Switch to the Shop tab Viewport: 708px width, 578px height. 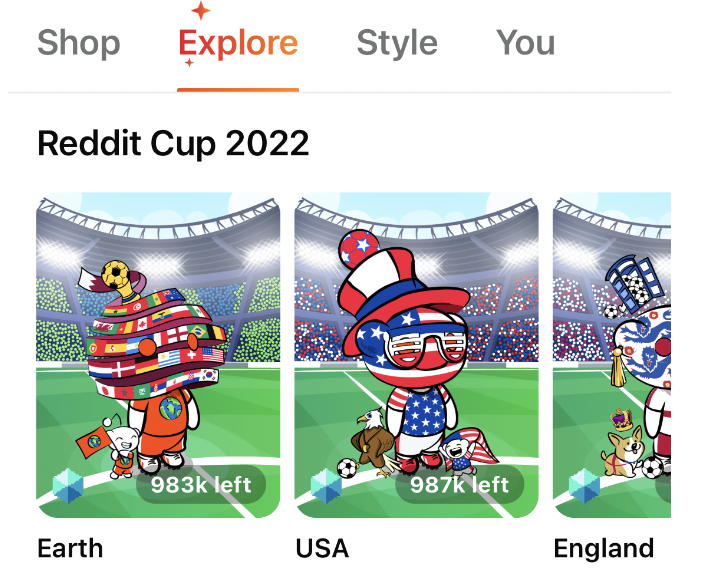(78, 43)
